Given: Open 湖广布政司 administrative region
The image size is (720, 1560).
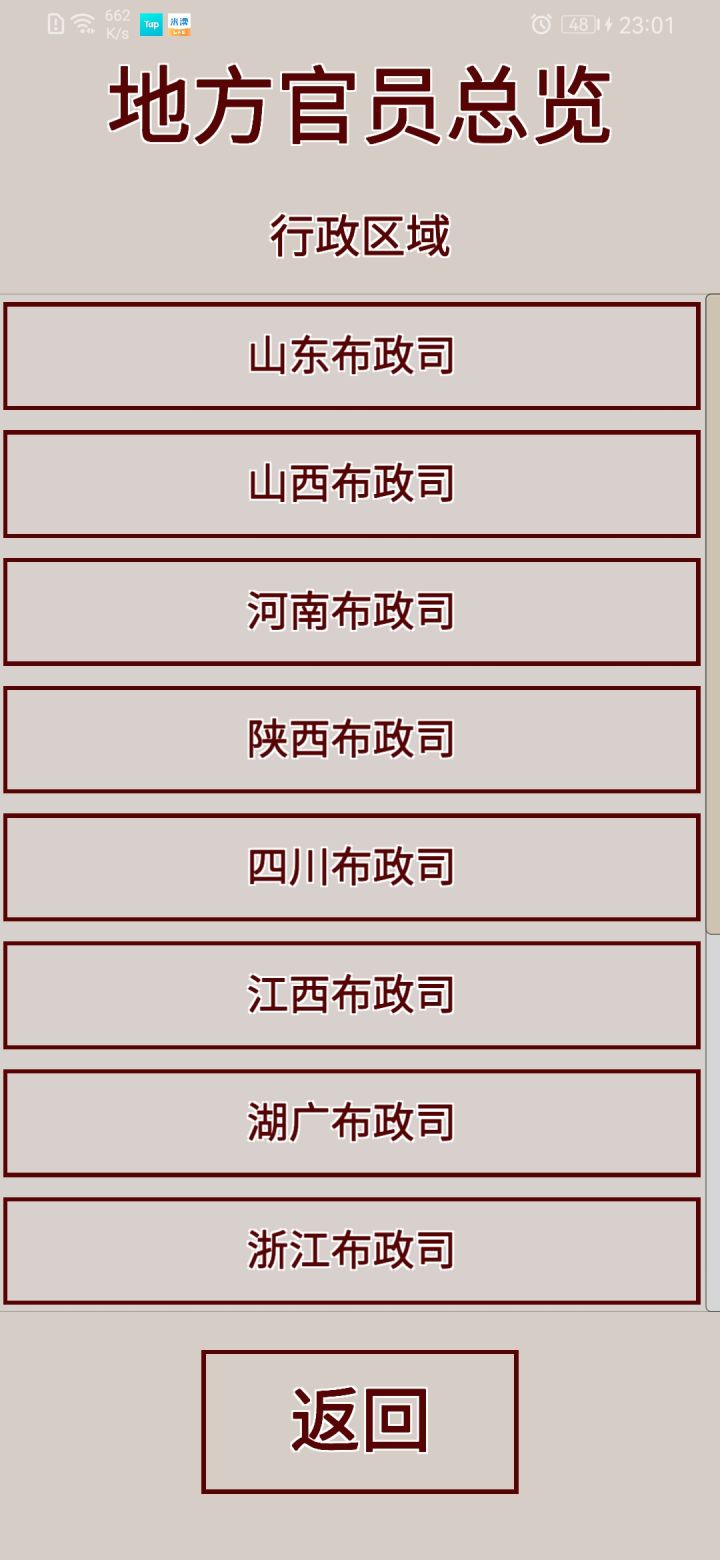Looking at the screenshot, I should pos(353,1122).
